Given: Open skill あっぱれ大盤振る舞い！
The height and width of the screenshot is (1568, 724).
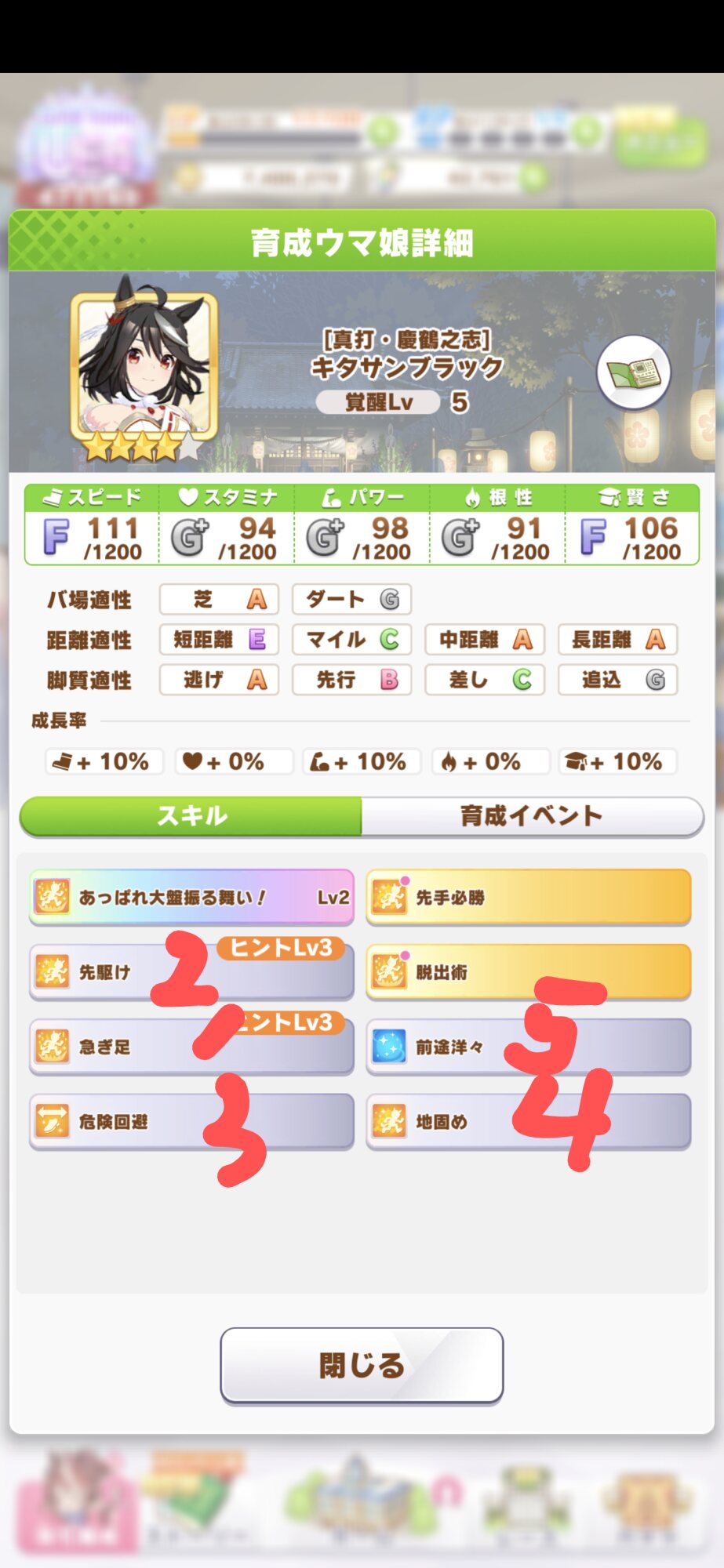Looking at the screenshot, I should (x=191, y=897).
